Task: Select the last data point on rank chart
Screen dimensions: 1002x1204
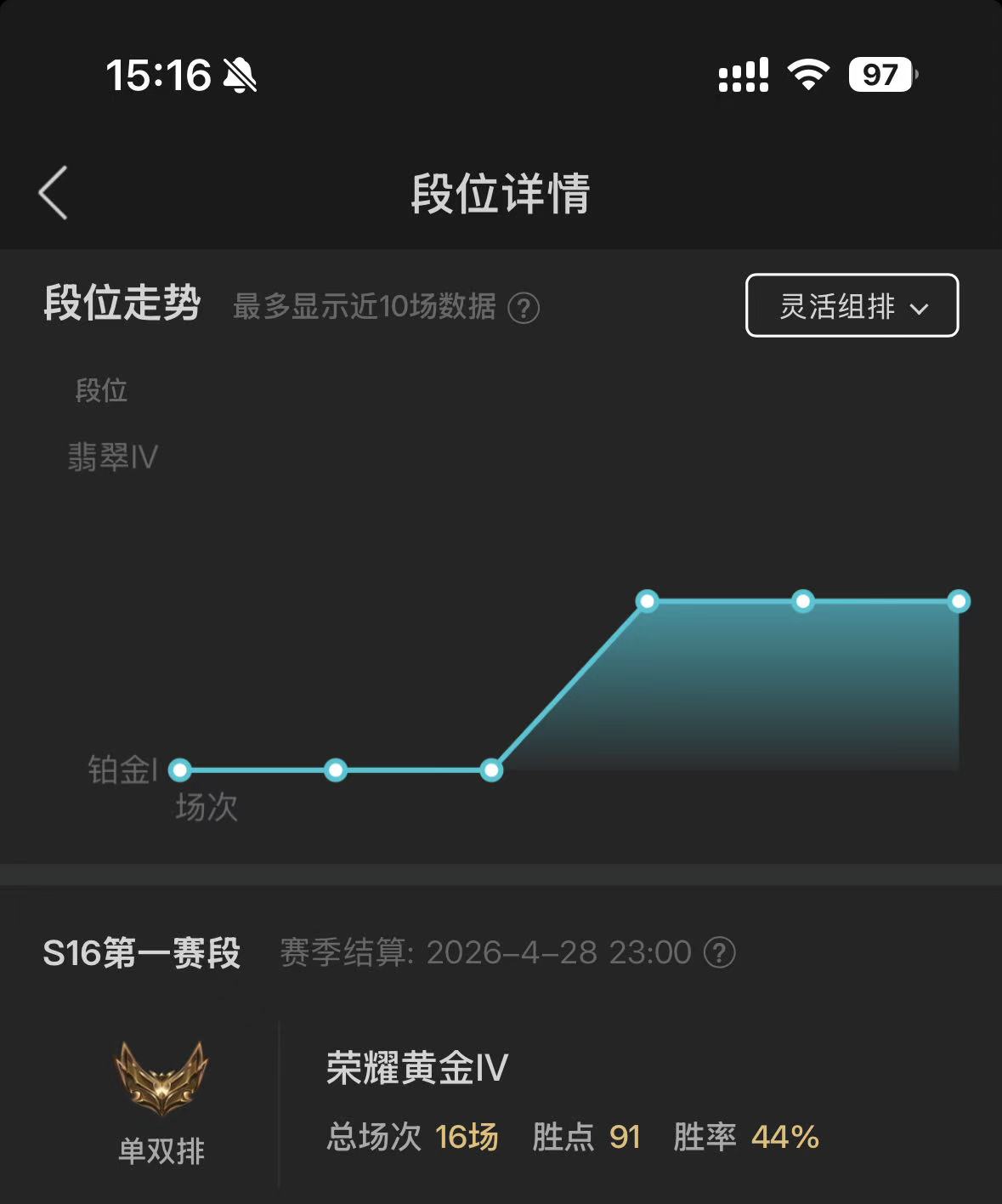Action: tap(959, 602)
